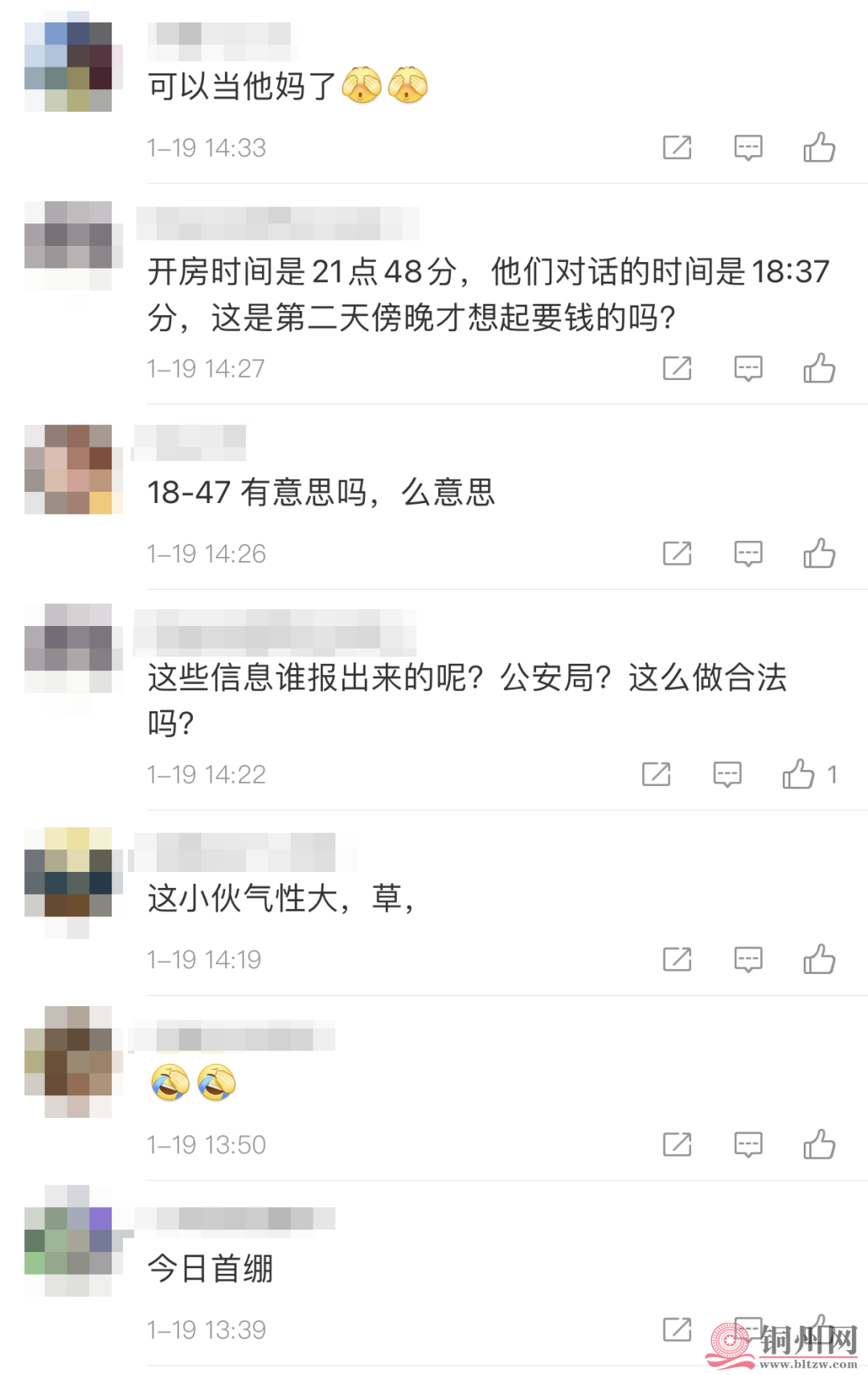Click the reply bubble icon on the 14:26 comment

click(747, 553)
